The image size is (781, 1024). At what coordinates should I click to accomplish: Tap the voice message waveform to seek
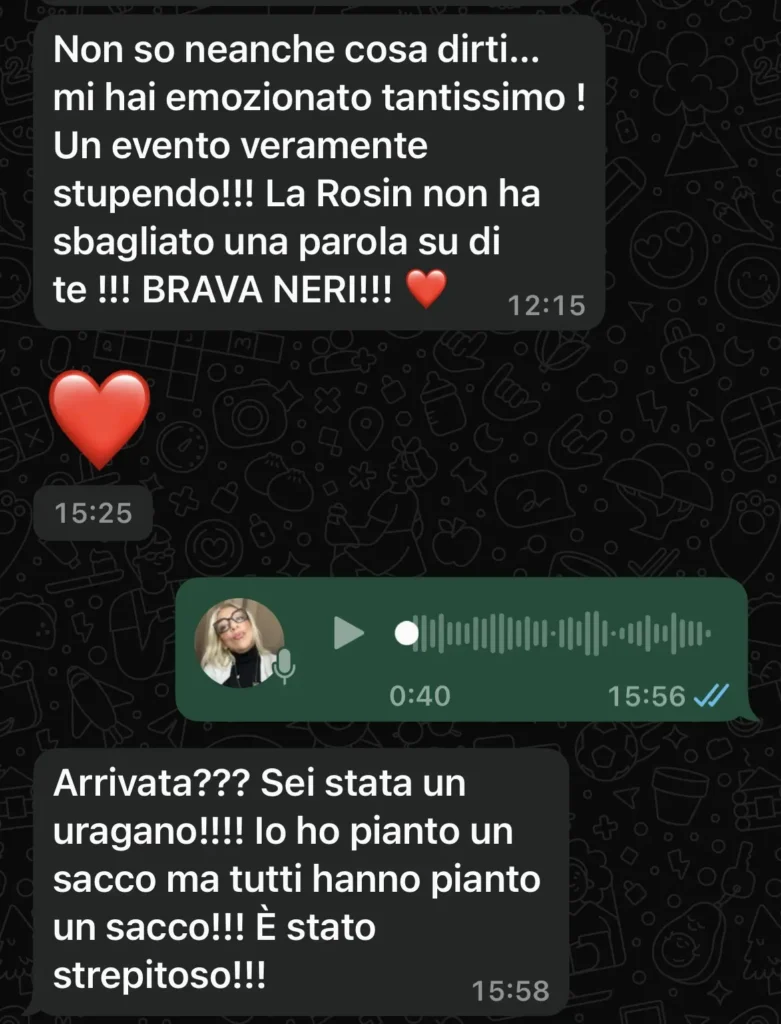pyautogui.click(x=562, y=634)
